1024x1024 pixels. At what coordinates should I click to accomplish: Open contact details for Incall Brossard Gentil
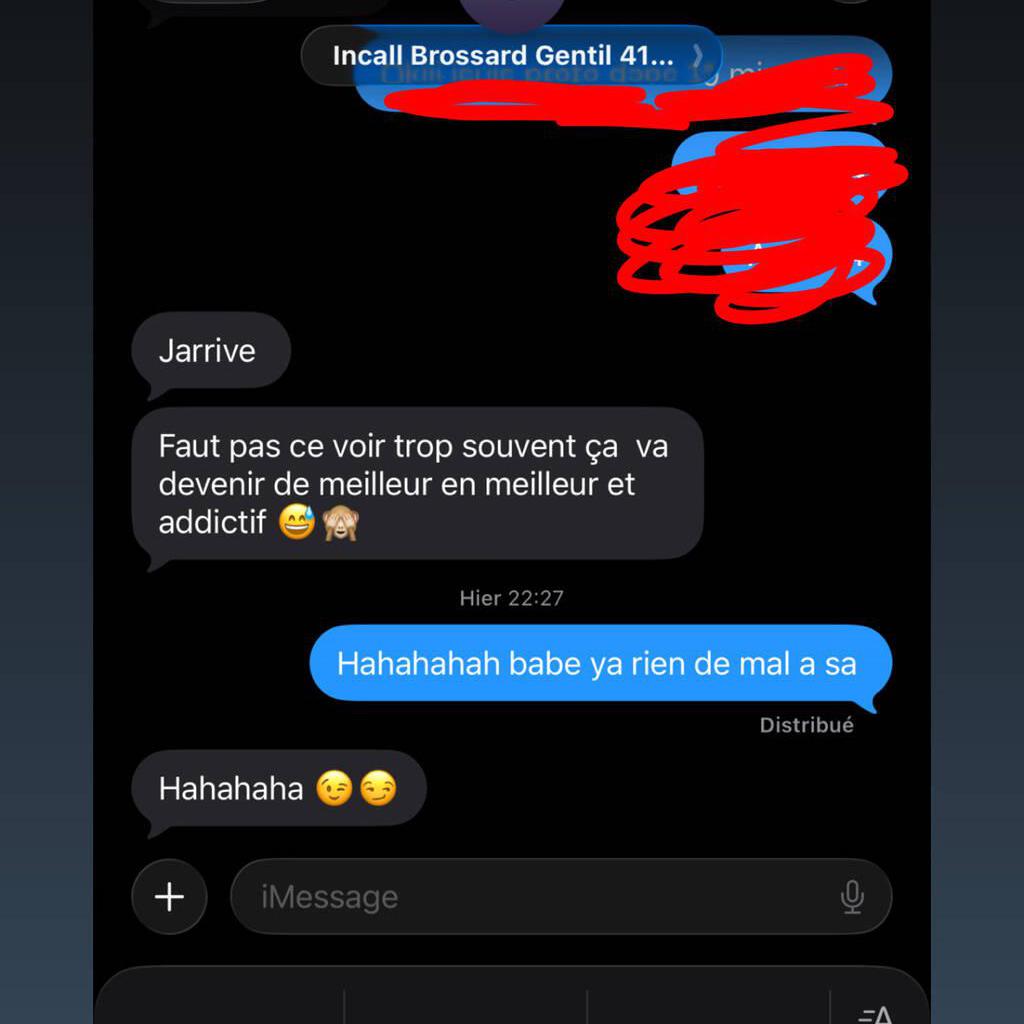(x=511, y=55)
